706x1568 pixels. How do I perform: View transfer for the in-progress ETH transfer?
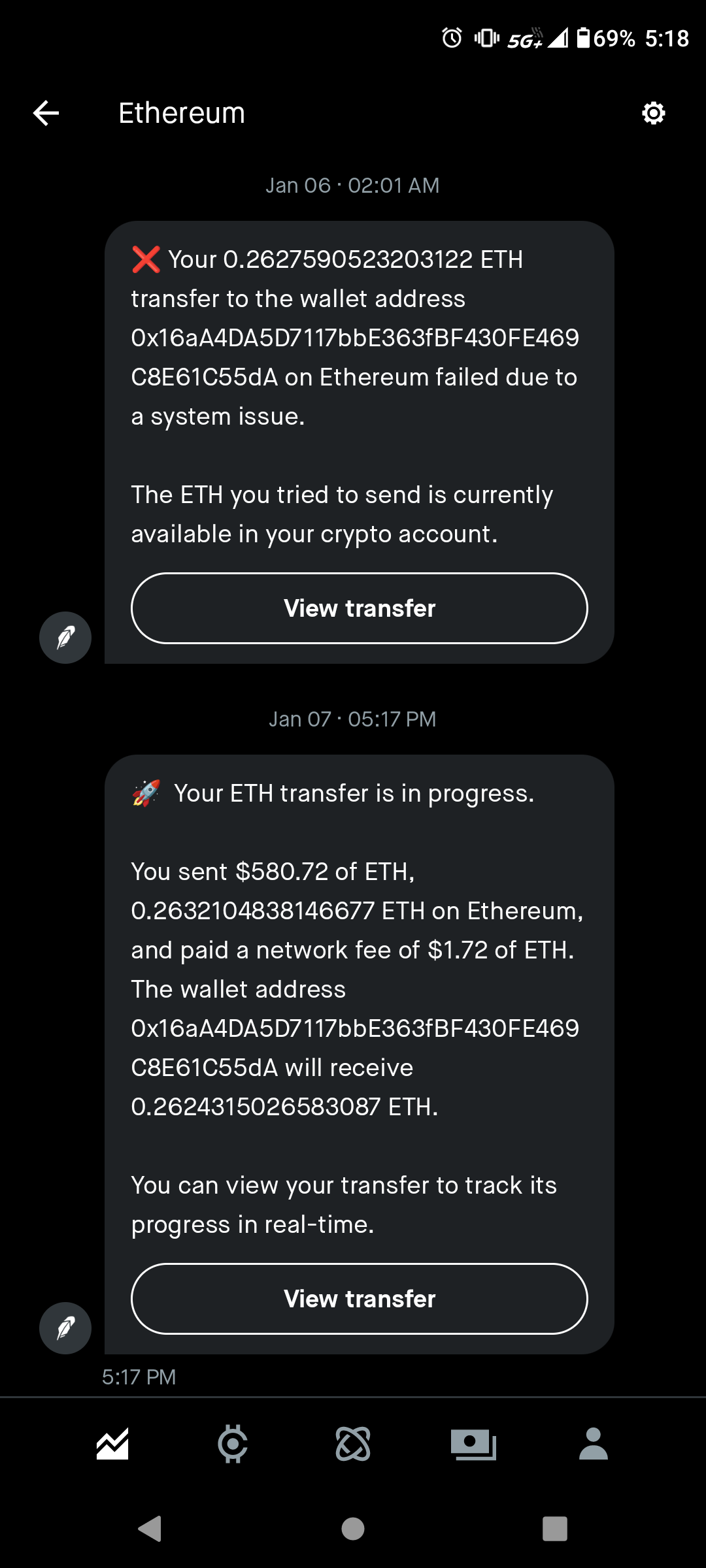click(x=359, y=1299)
